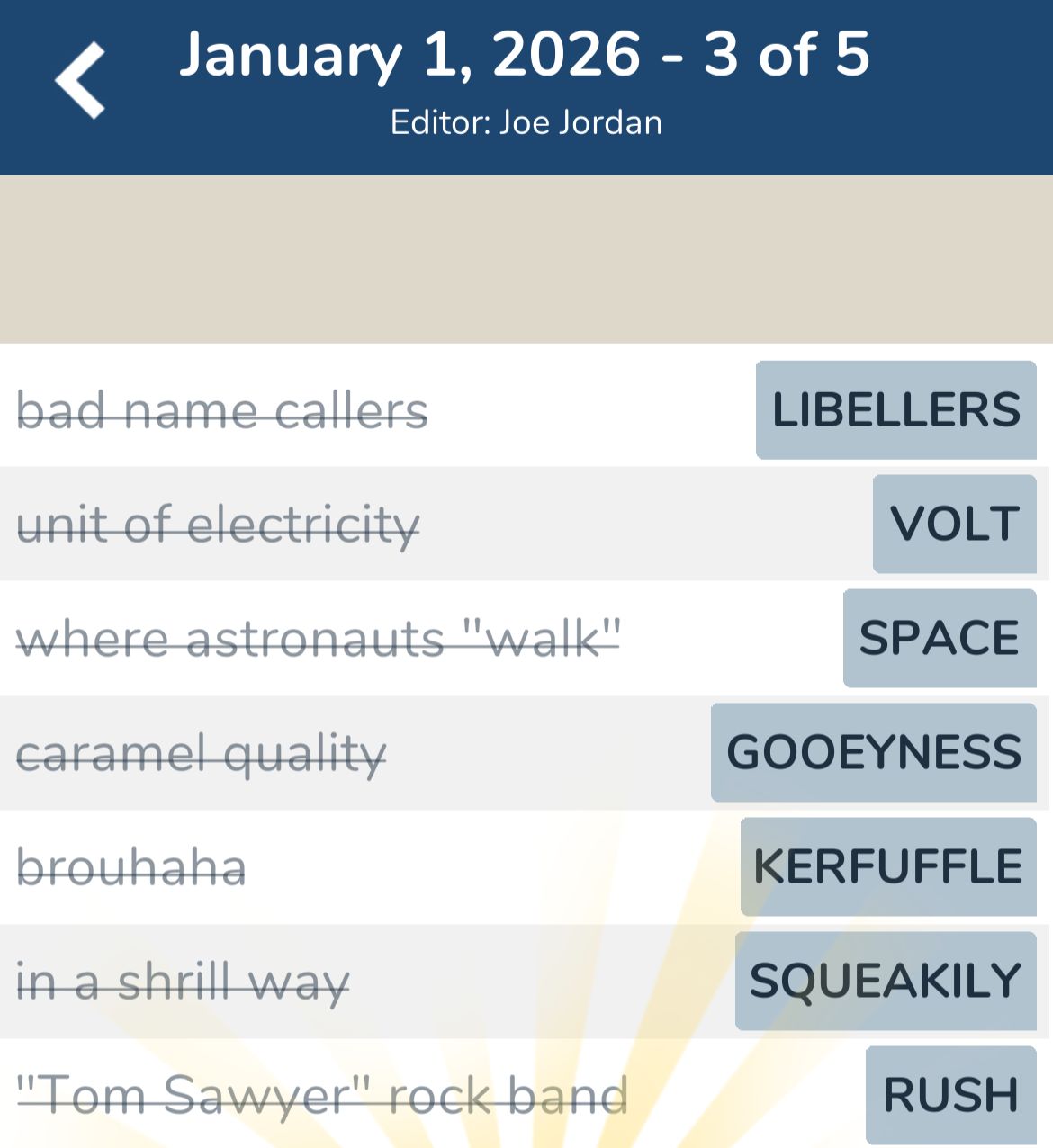Select the 'in a shrill way' clue
1053x1148 pixels.
point(183,982)
